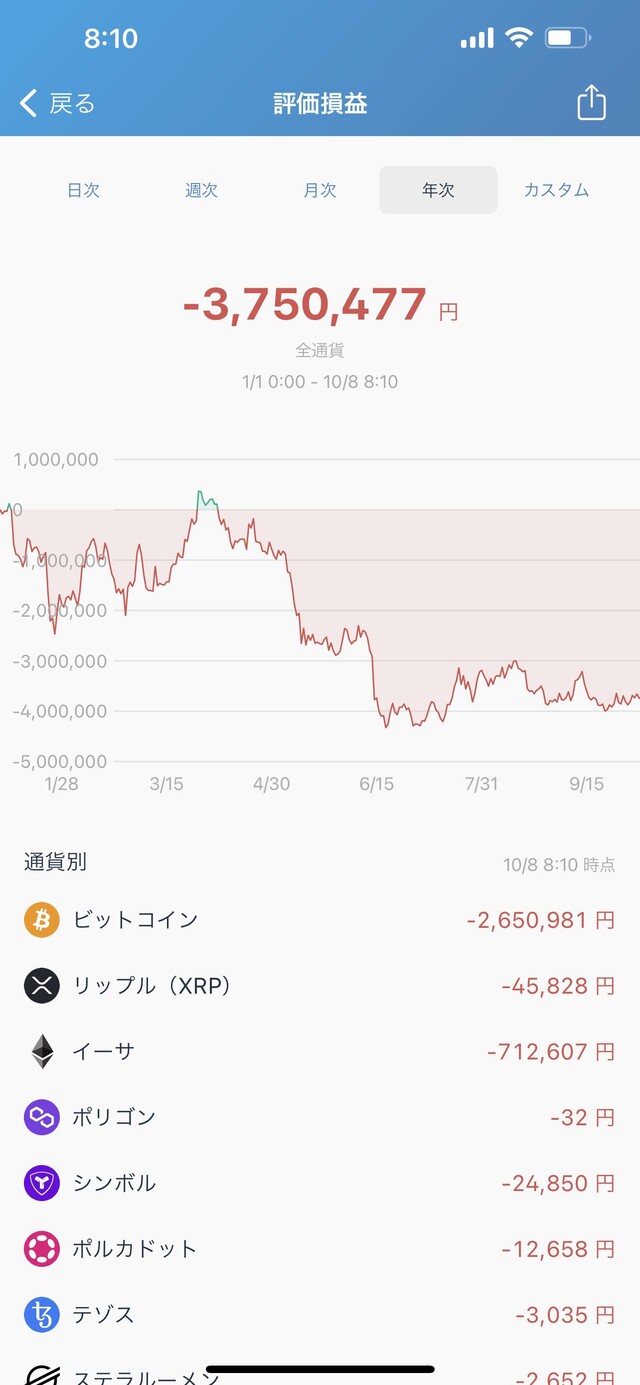
Task: Choose the カスタム period tab
Action: (556, 190)
